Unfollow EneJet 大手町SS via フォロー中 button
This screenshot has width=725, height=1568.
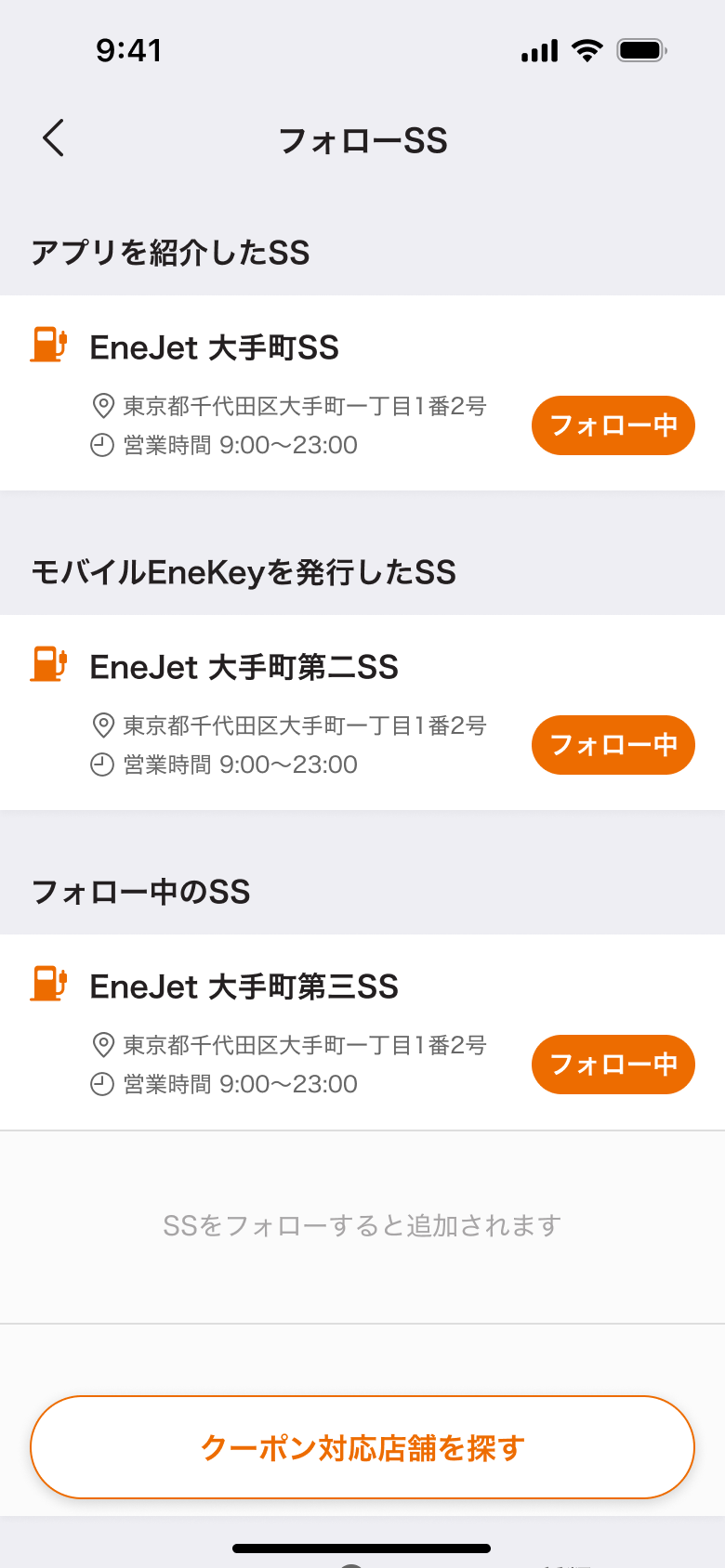tap(613, 425)
